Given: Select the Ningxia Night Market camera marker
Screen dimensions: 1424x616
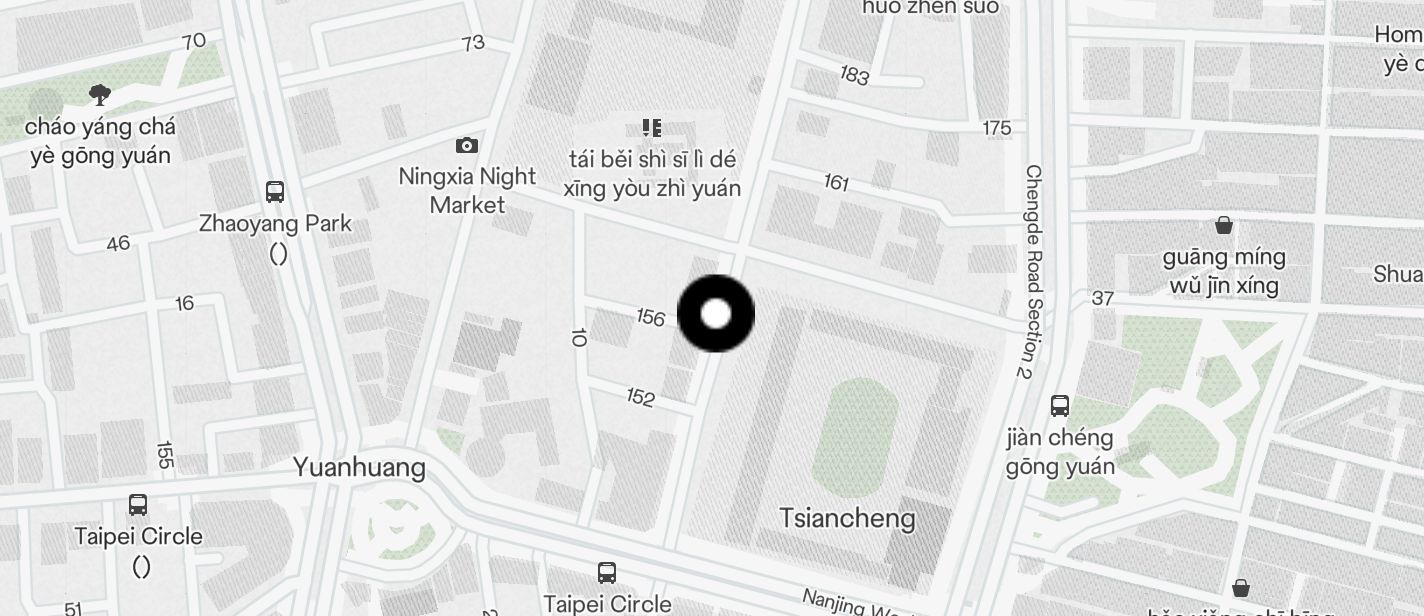Looking at the screenshot, I should [466, 146].
